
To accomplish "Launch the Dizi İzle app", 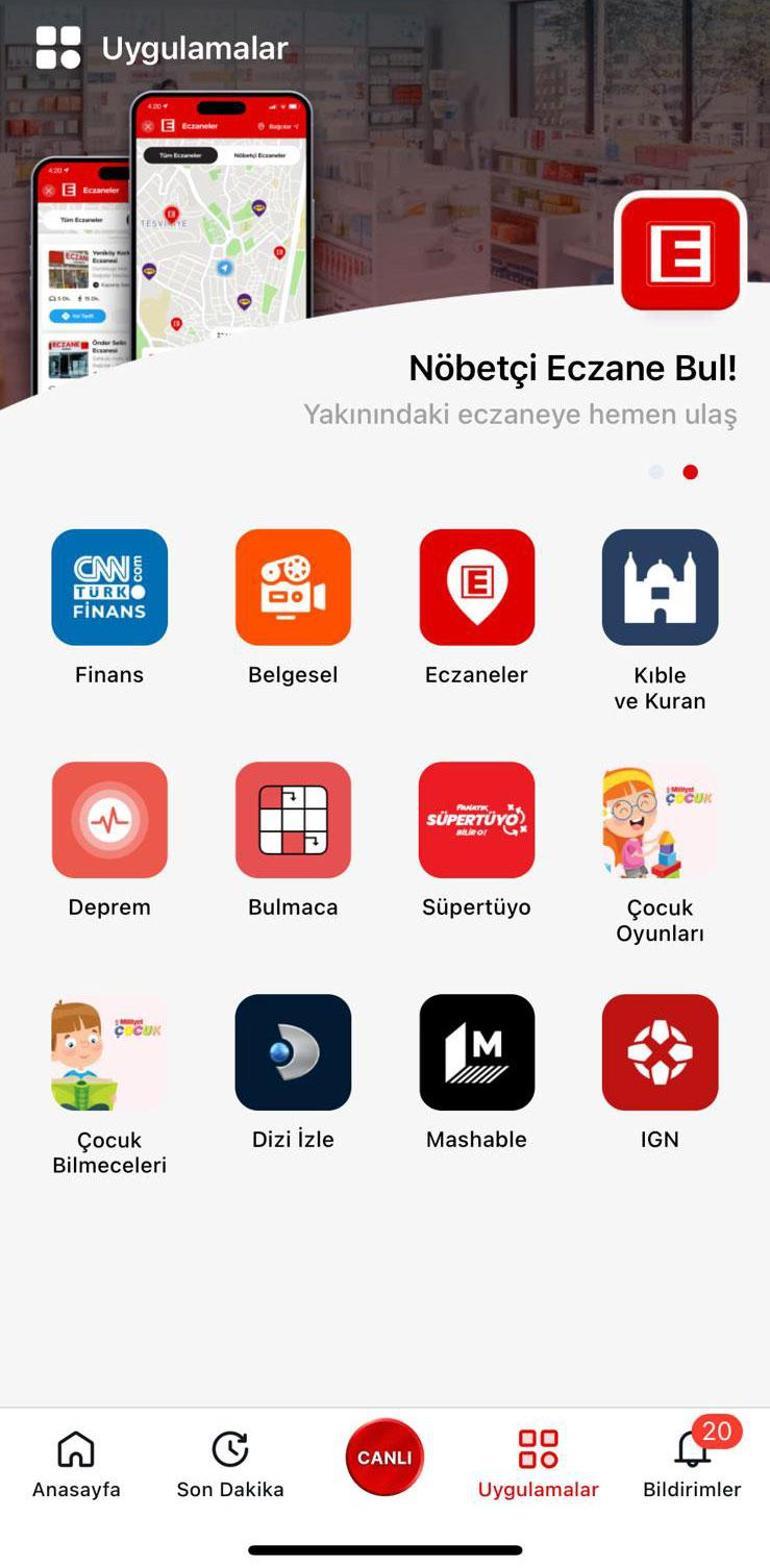I will (x=293, y=1052).
